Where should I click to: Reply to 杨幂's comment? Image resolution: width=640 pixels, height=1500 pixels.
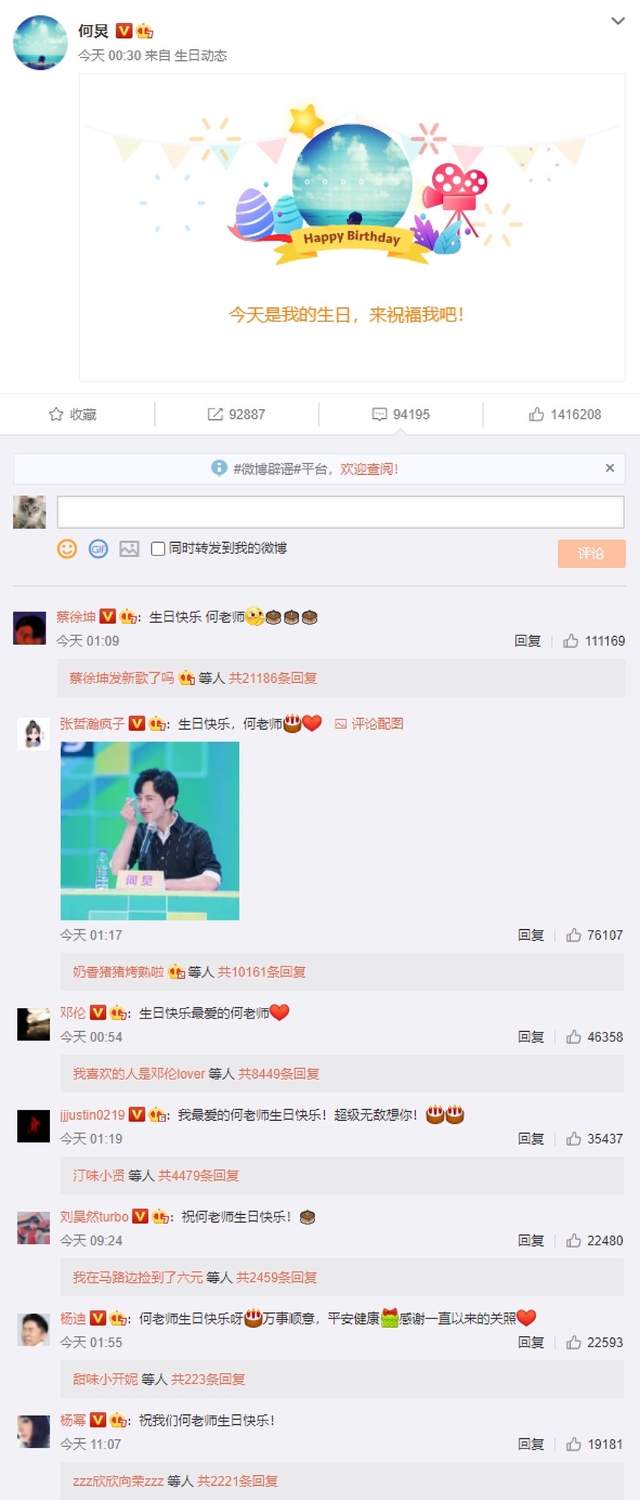(x=531, y=1444)
